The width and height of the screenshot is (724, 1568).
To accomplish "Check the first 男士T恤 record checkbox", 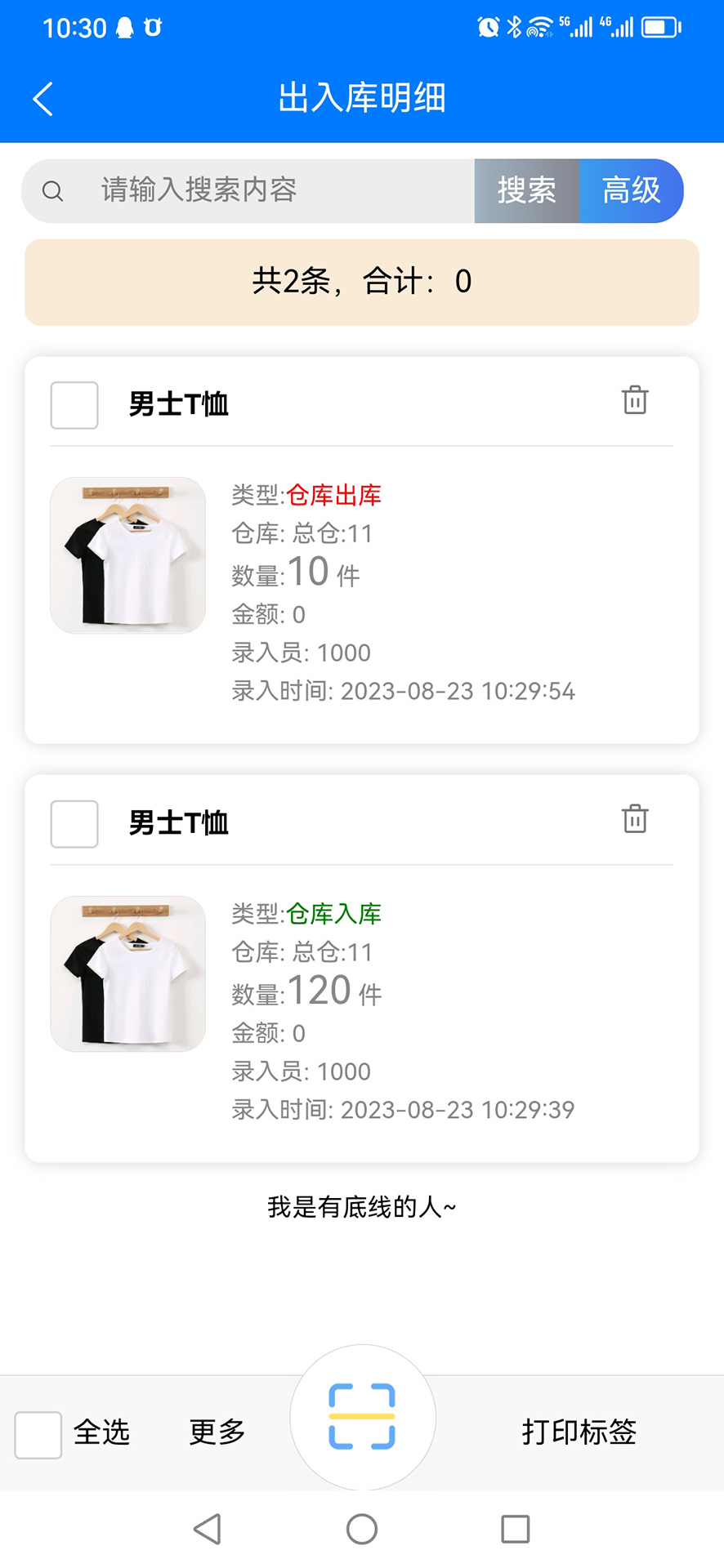I will tap(74, 405).
